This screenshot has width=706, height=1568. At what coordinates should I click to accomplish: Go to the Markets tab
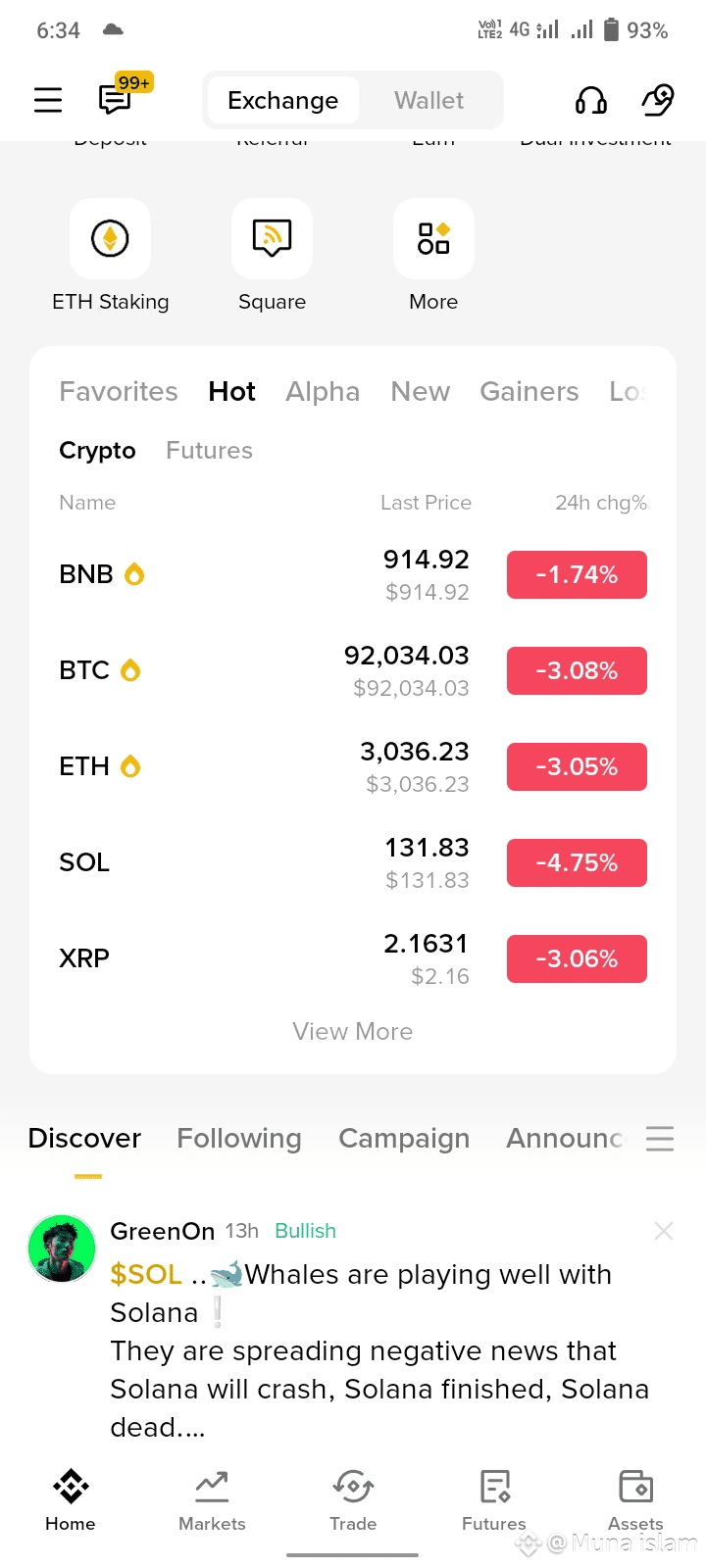[212, 1499]
